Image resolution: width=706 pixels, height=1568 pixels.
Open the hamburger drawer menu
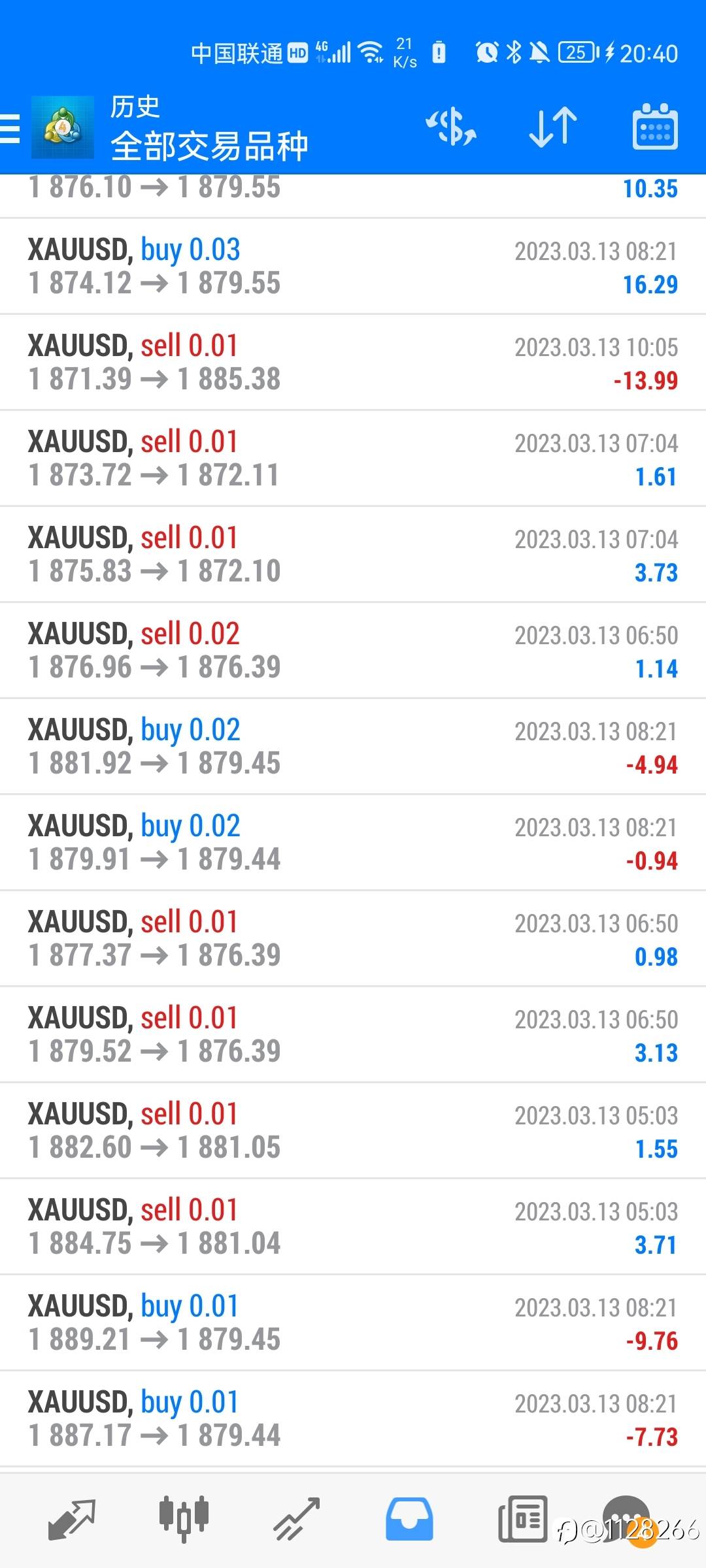[10, 128]
